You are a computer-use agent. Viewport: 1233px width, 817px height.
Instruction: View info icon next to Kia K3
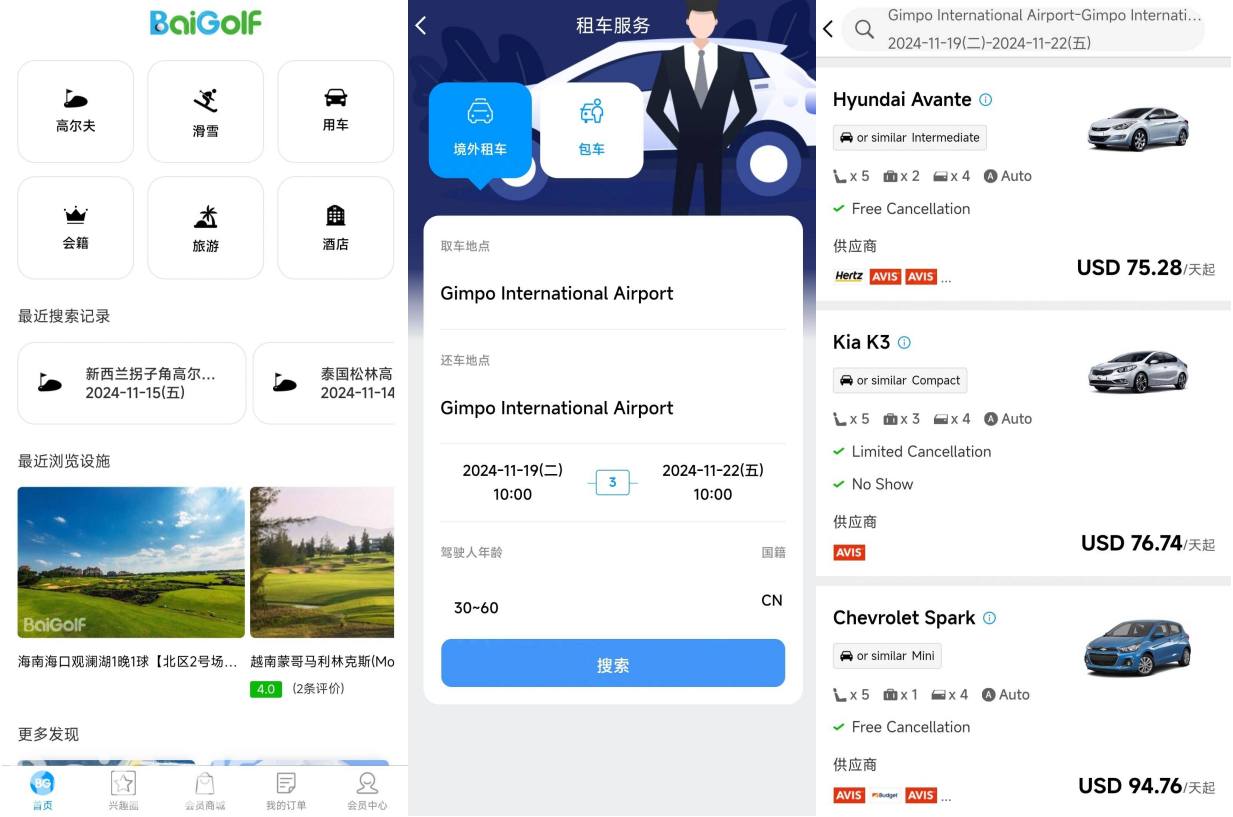904,342
